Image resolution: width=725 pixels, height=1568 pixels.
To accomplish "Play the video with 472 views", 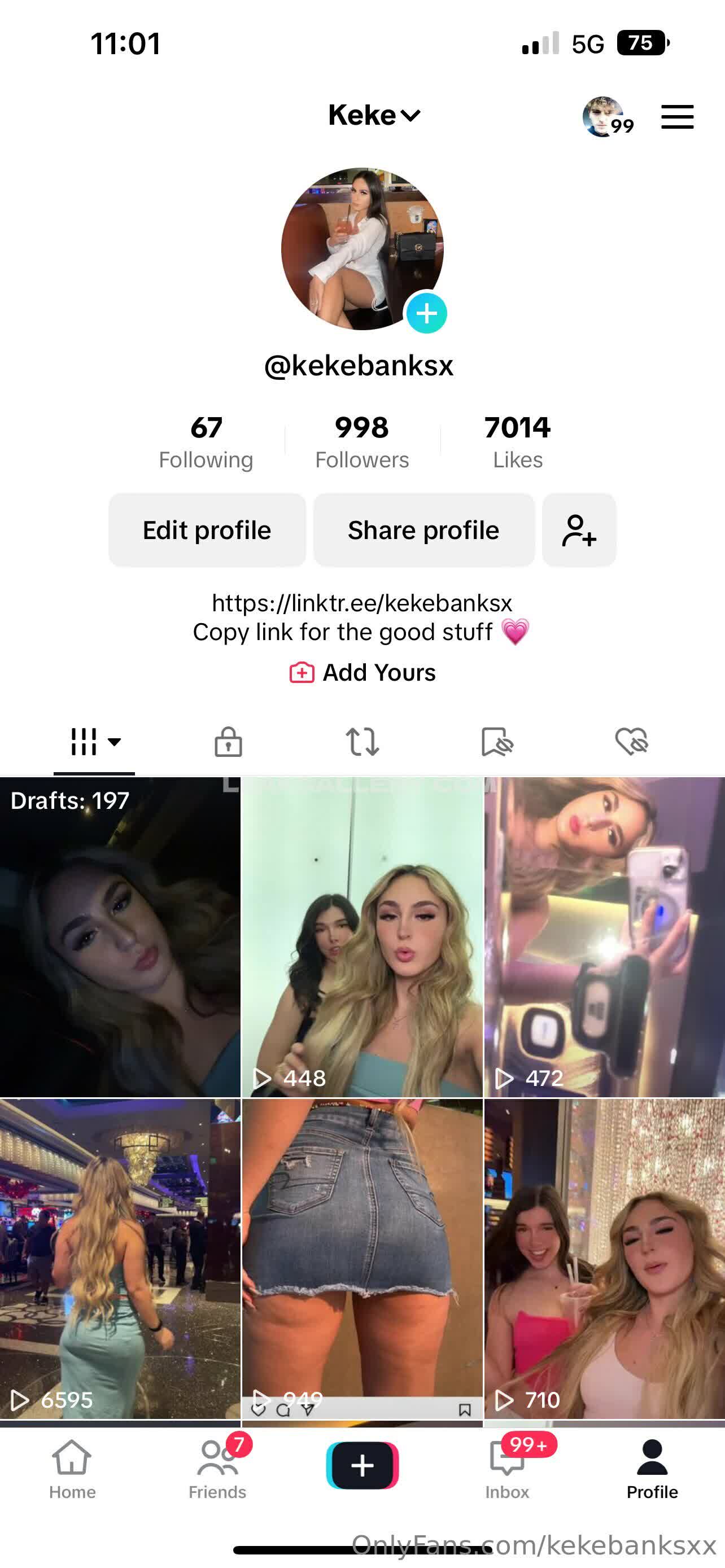I will click(604, 938).
